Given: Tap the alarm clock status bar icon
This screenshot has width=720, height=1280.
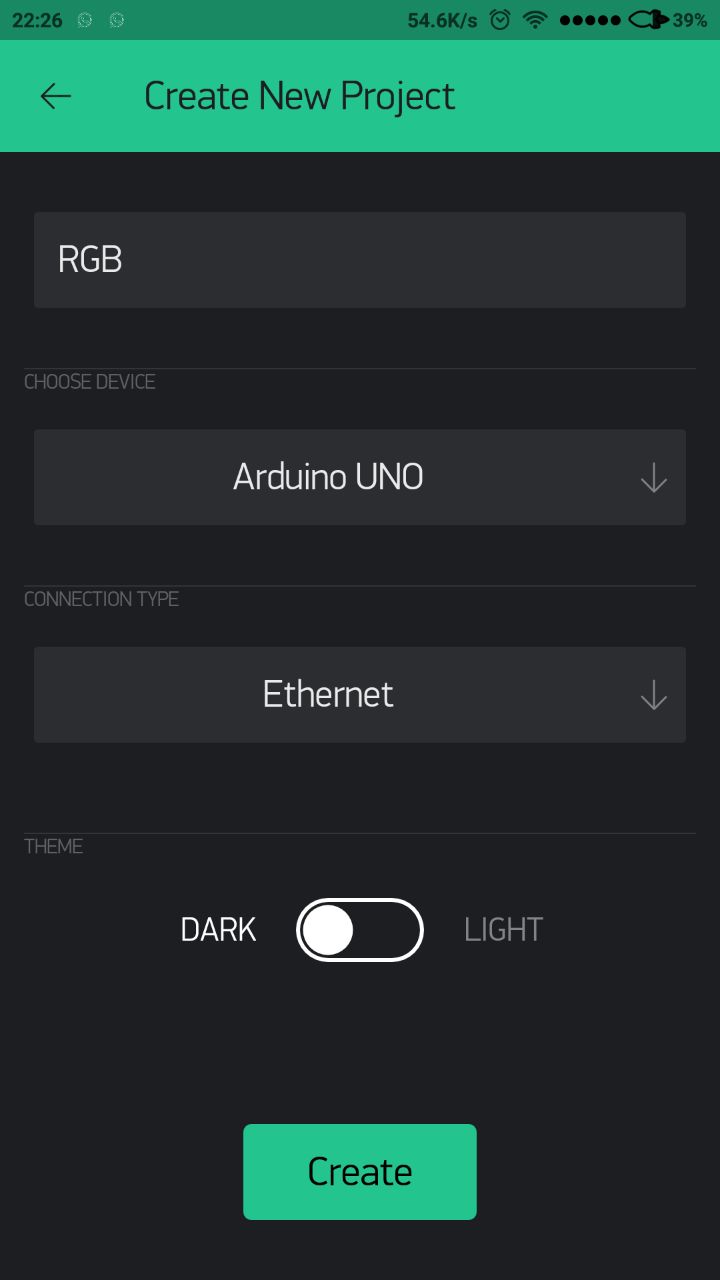Looking at the screenshot, I should point(499,18).
